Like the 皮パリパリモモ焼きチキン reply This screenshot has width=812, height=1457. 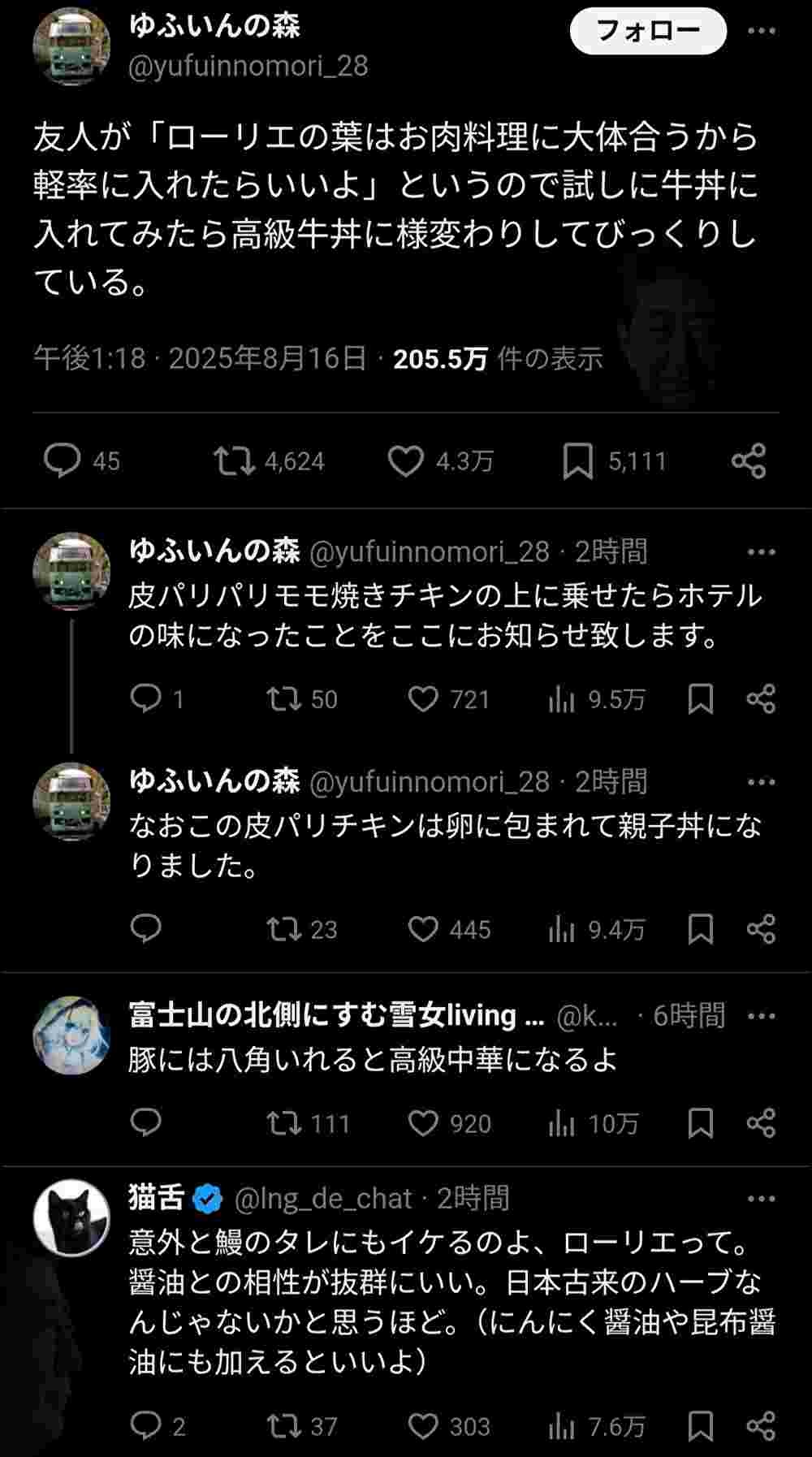point(423,698)
